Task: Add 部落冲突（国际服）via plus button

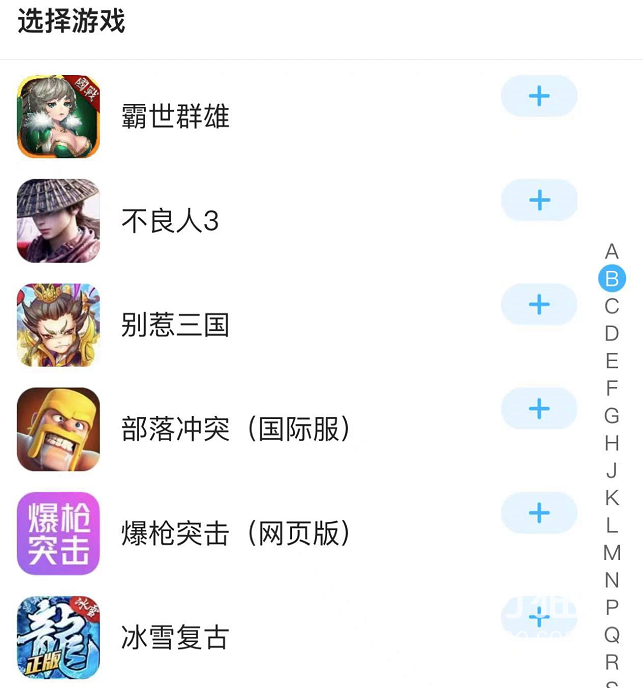Action: 539,408
